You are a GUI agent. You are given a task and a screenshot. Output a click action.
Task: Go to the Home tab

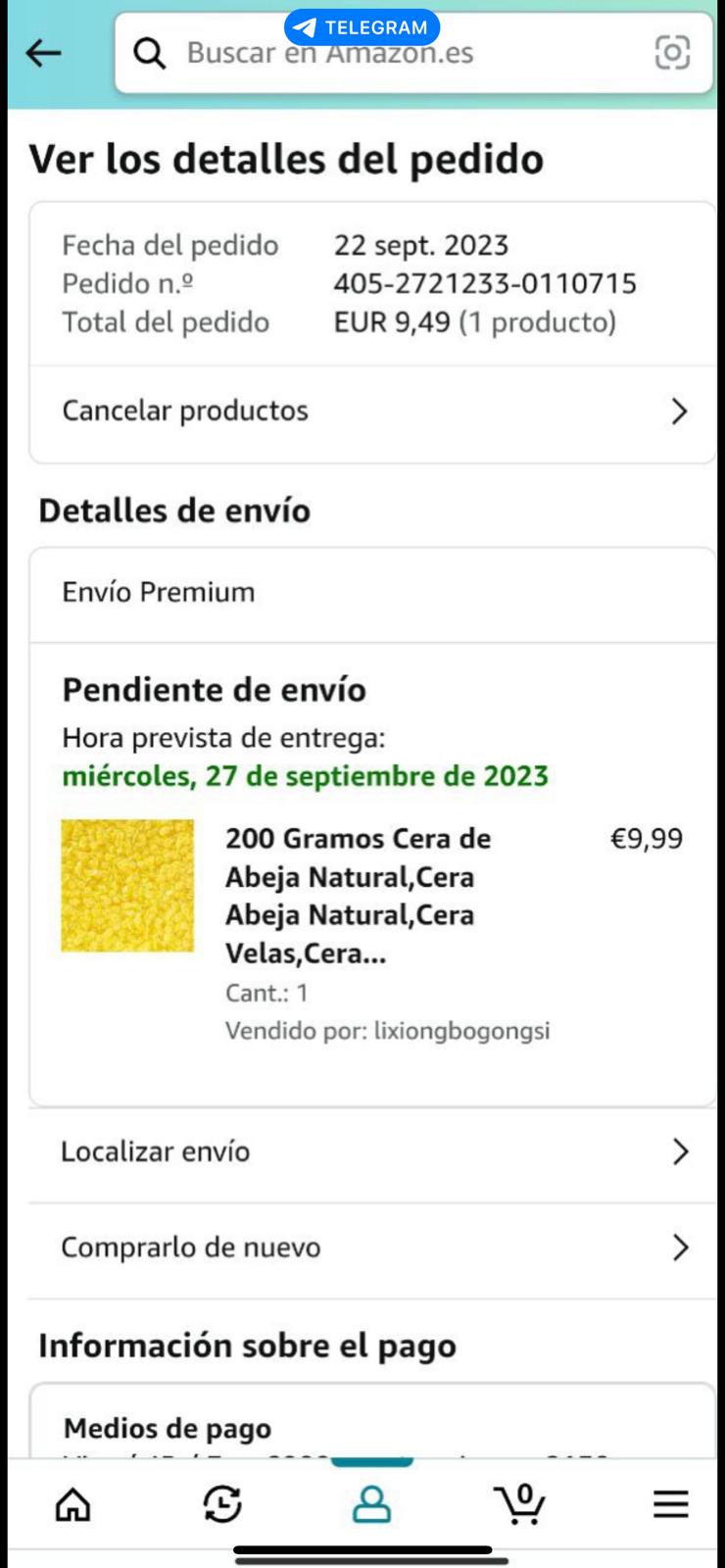click(x=72, y=1504)
